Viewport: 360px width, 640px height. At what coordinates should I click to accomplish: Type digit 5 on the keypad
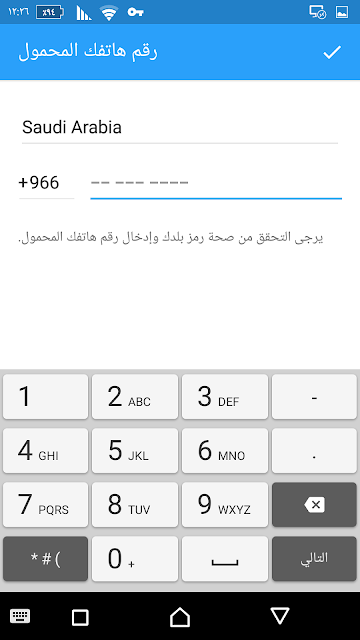click(135, 451)
